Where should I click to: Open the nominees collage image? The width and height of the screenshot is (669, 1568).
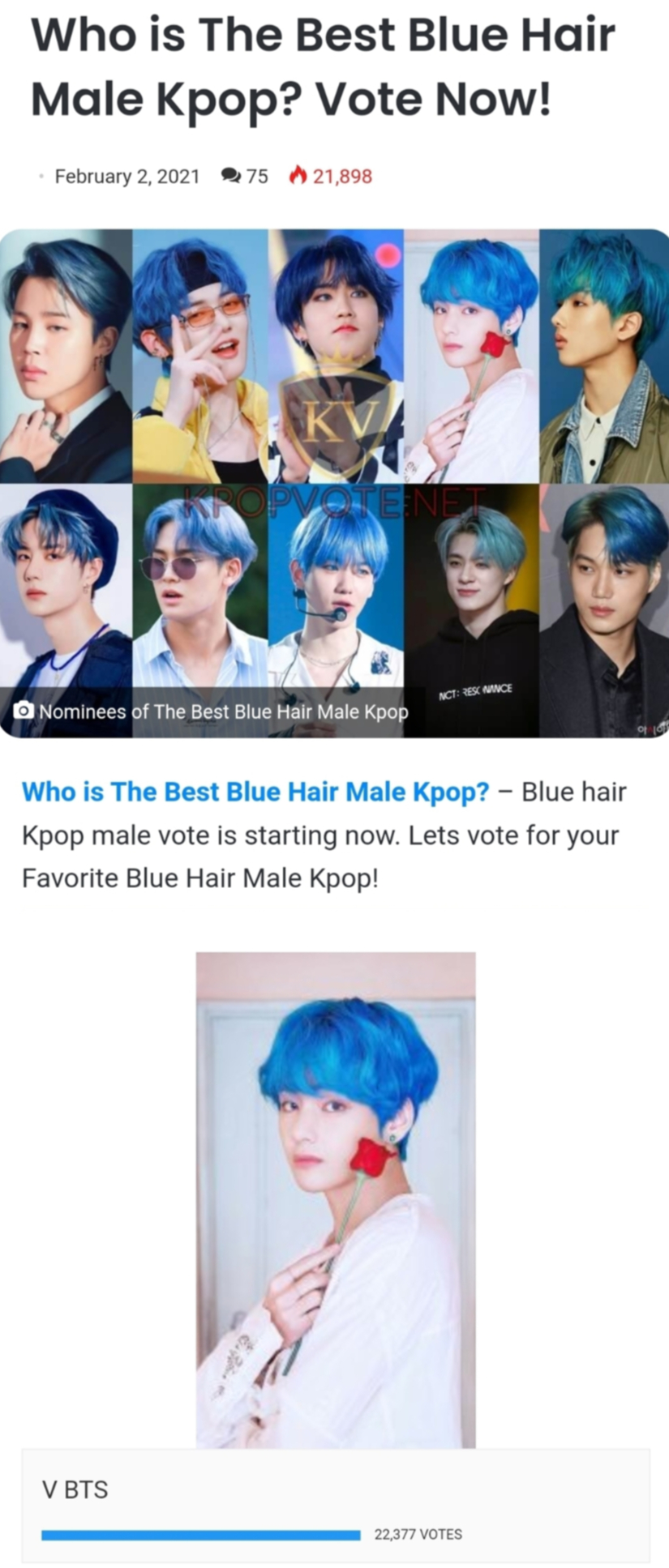(x=334, y=483)
